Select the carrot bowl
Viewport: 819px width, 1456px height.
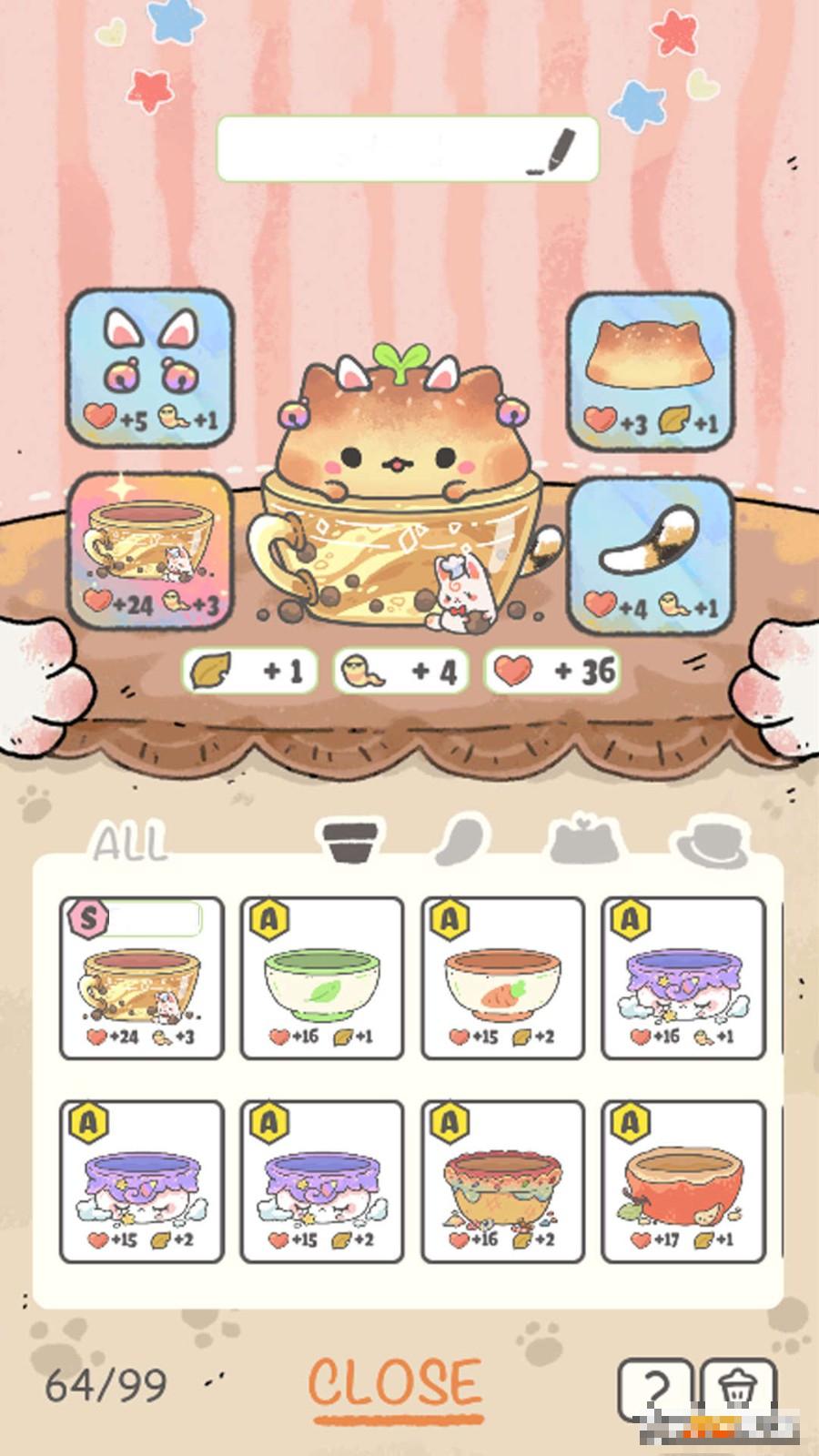[x=503, y=978]
